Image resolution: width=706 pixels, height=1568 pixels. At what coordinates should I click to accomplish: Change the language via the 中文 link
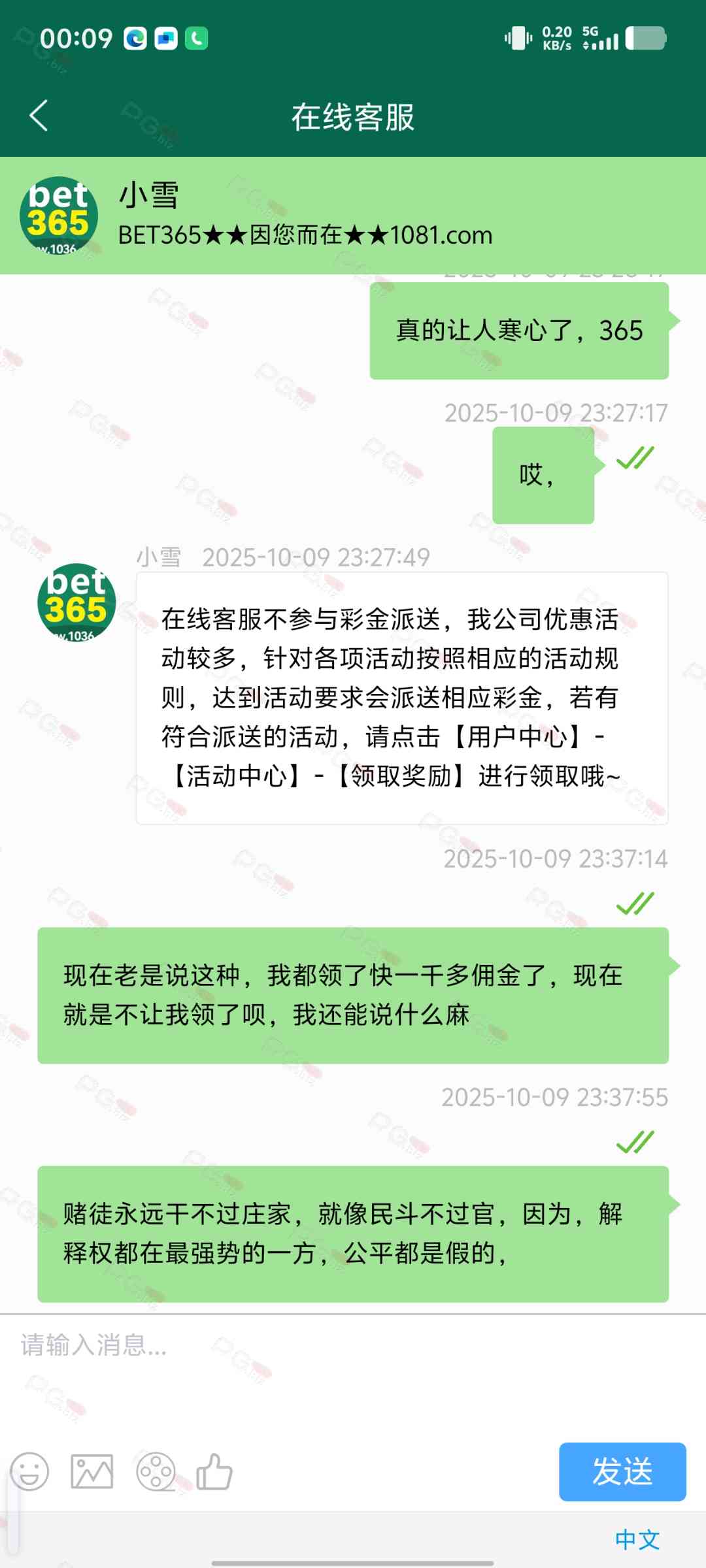click(637, 1539)
